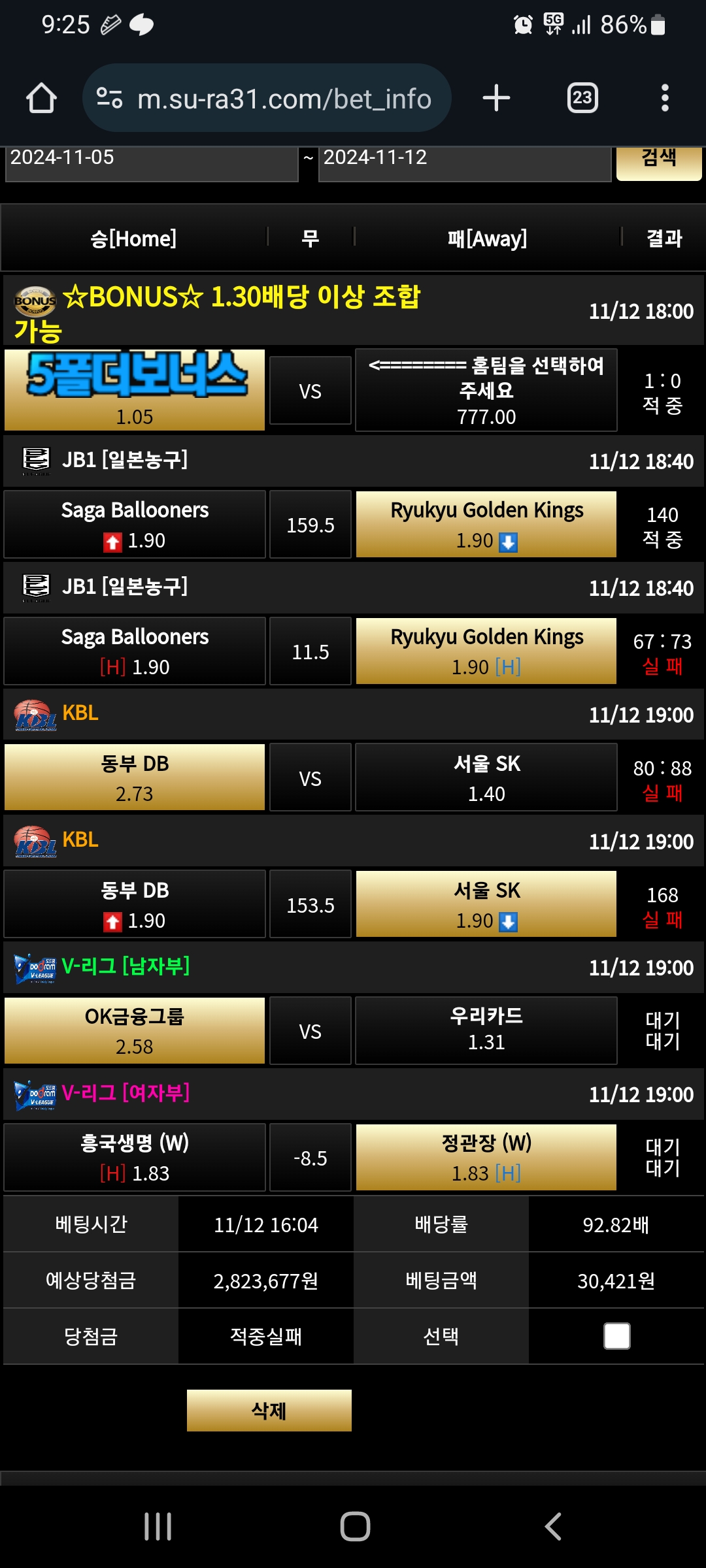Viewport: 706px width, 1568px height.
Task: Go to the browser home page
Action: click(x=41, y=99)
